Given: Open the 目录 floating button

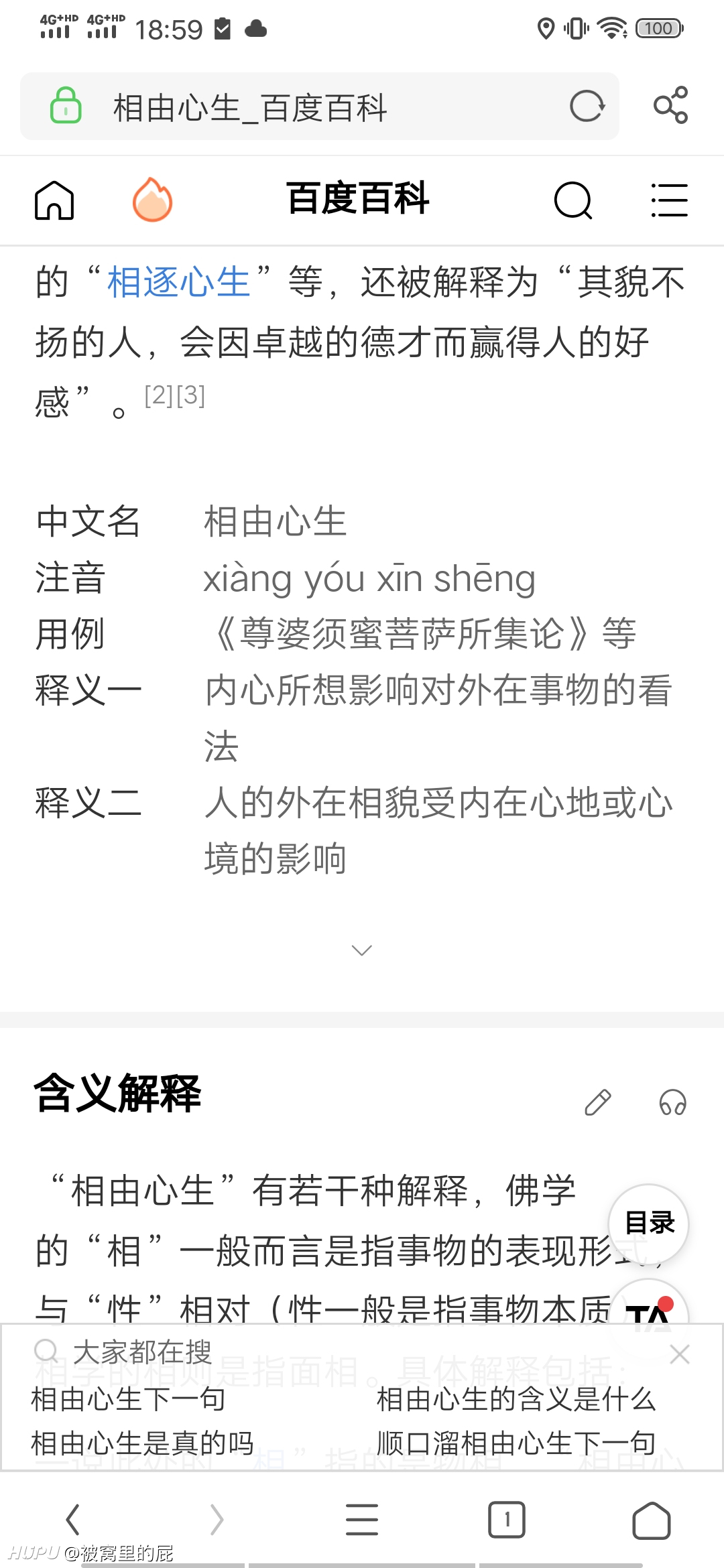Looking at the screenshot, I should tap(648, 1223).
